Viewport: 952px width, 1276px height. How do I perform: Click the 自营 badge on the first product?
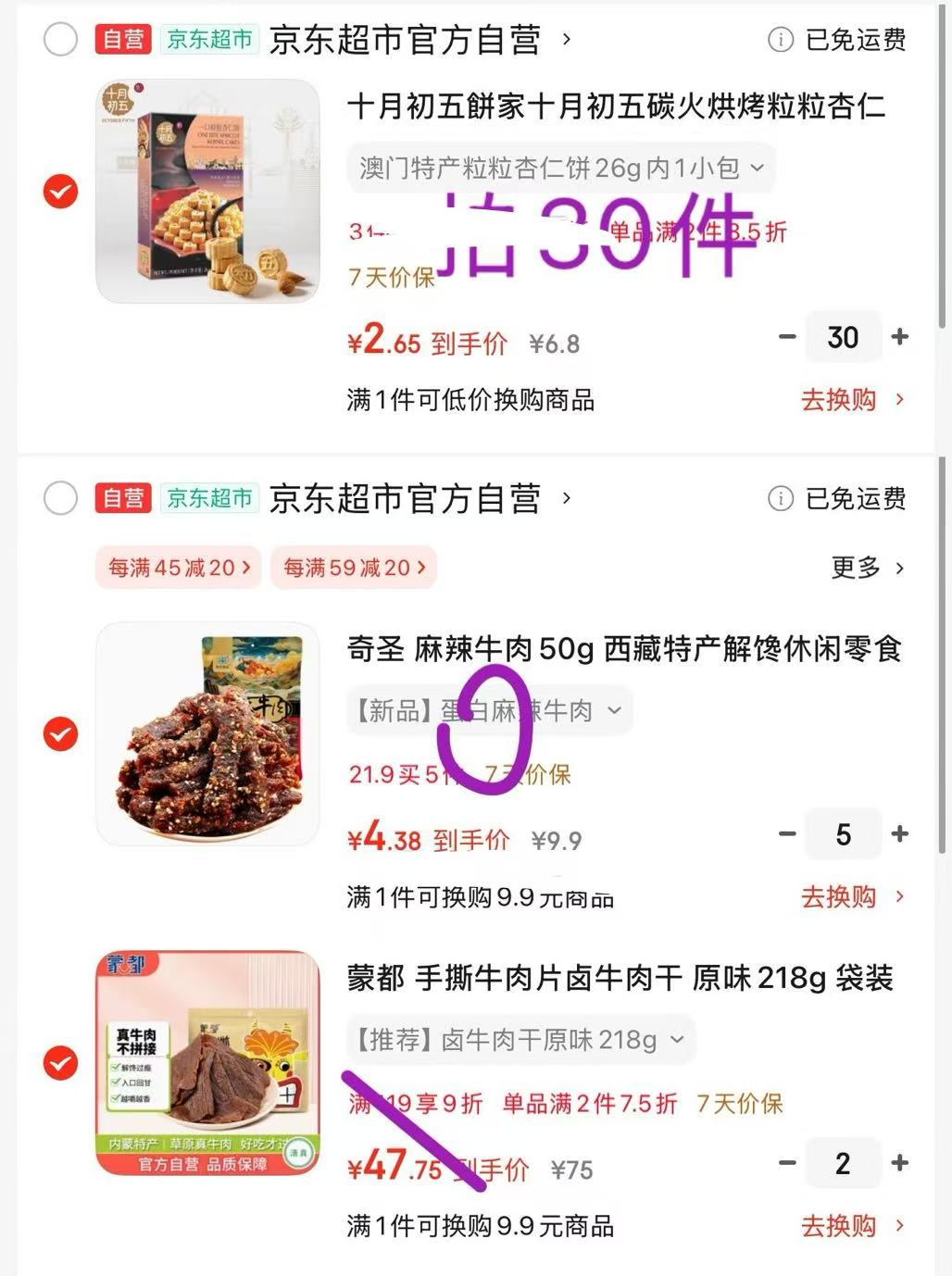tap(122, 39)
